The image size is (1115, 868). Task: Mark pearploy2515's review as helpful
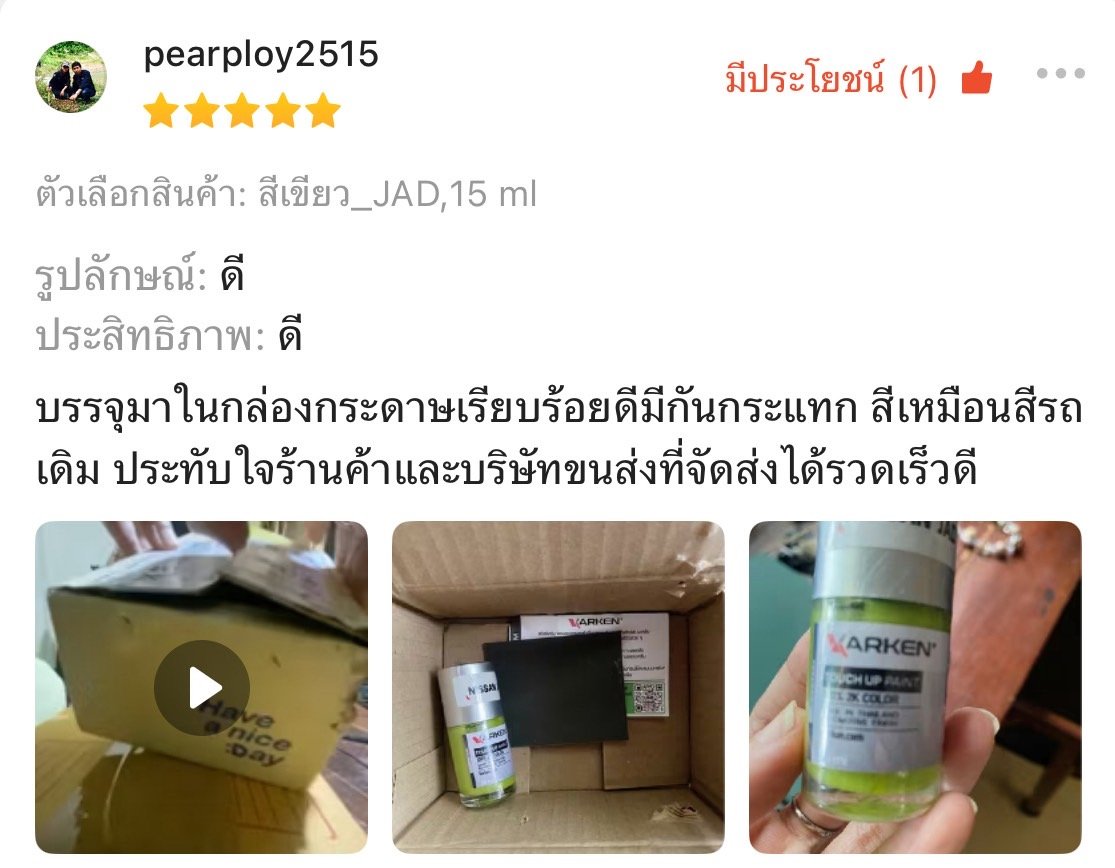coord(975,79)
